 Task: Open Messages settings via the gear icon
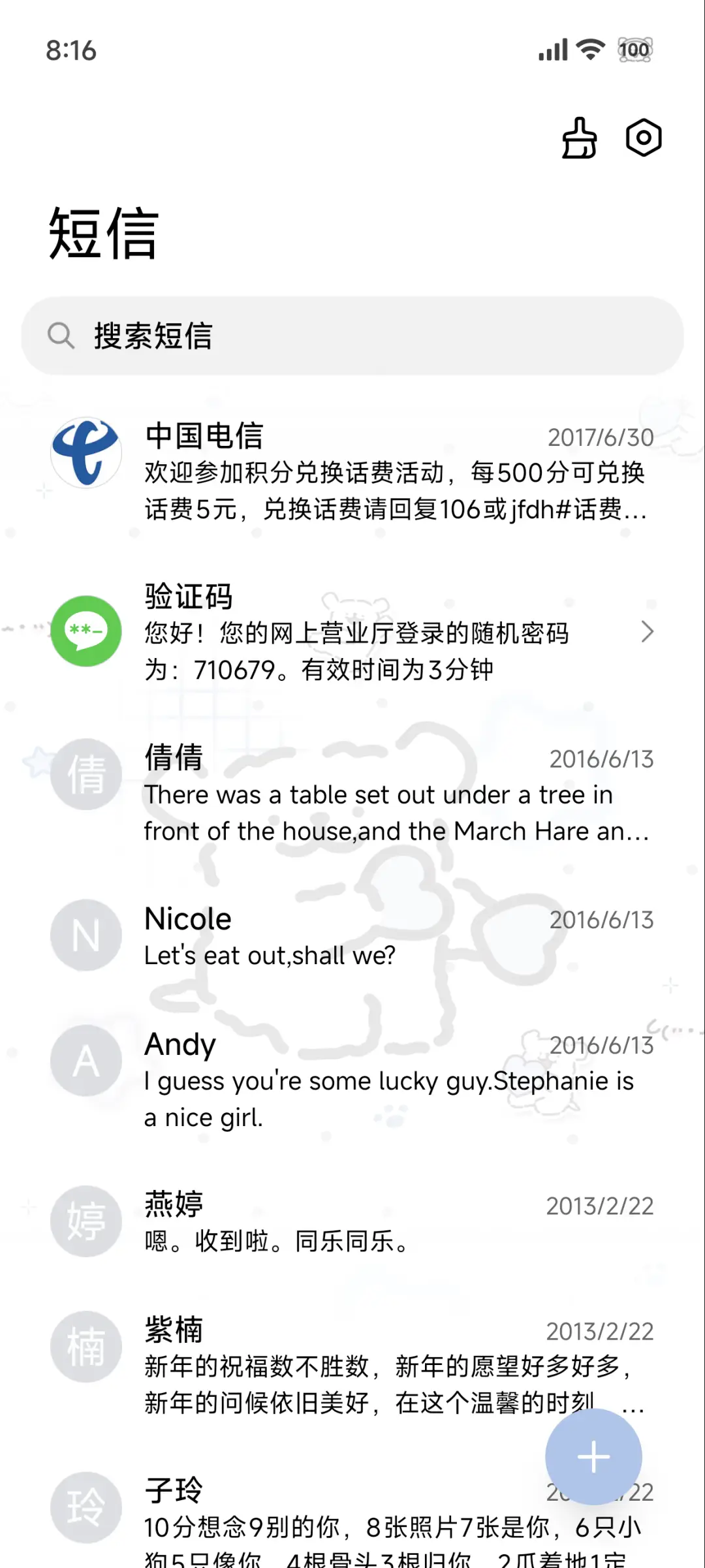tap(642, 138)
